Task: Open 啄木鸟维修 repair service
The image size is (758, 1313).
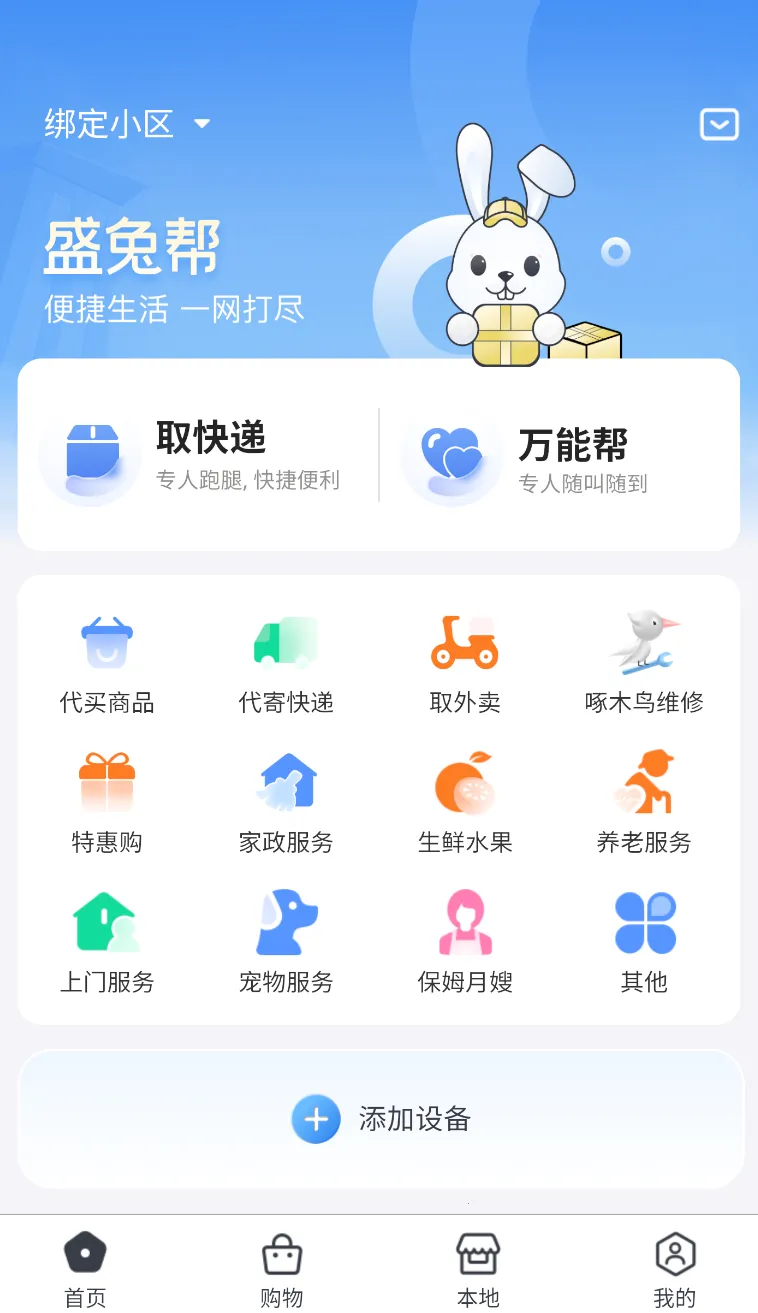Action: coord(644,663)
